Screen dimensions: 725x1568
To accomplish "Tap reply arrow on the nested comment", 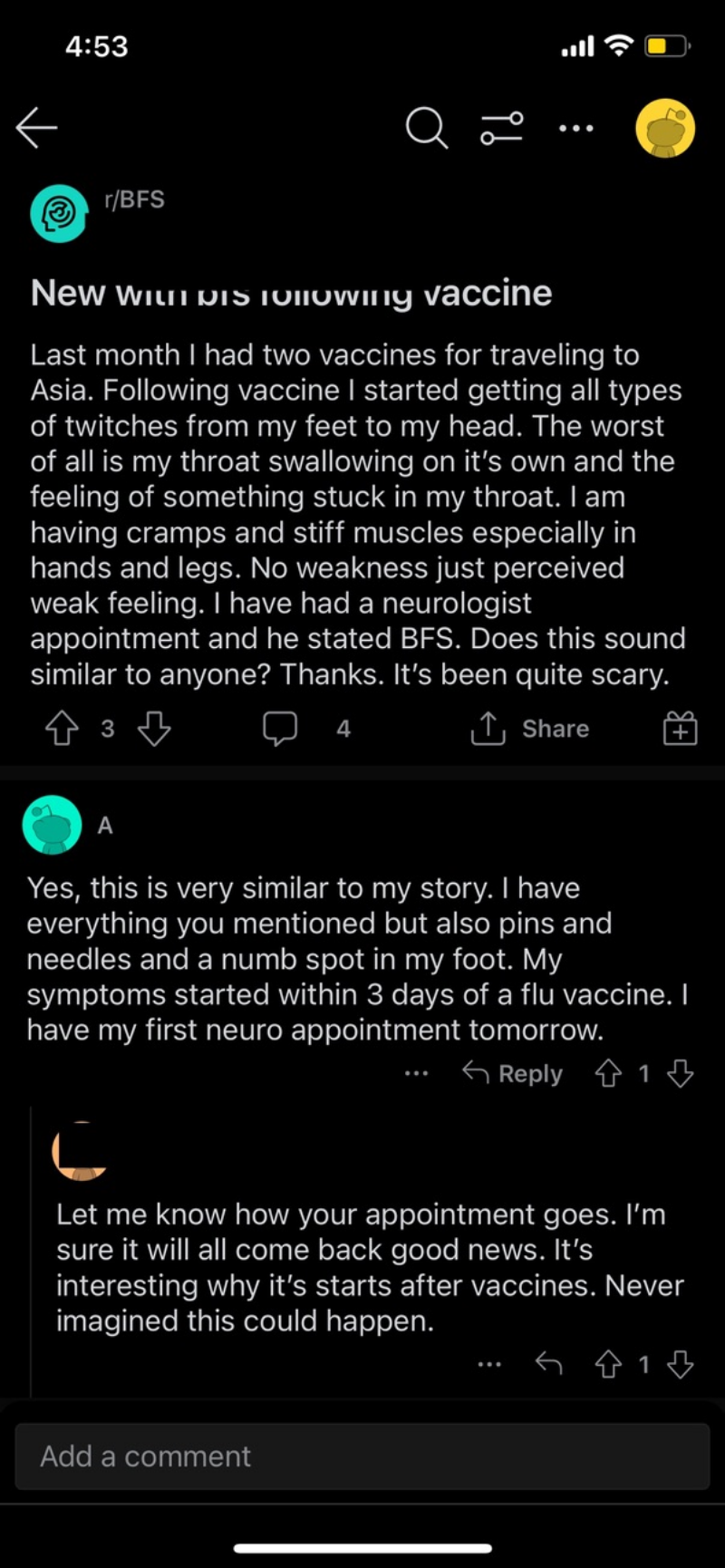I will coord(548,1364).
